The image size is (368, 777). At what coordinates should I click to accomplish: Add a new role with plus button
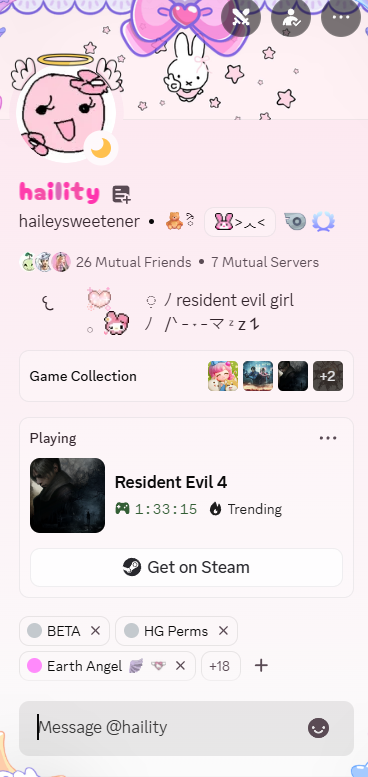[261, 666]
